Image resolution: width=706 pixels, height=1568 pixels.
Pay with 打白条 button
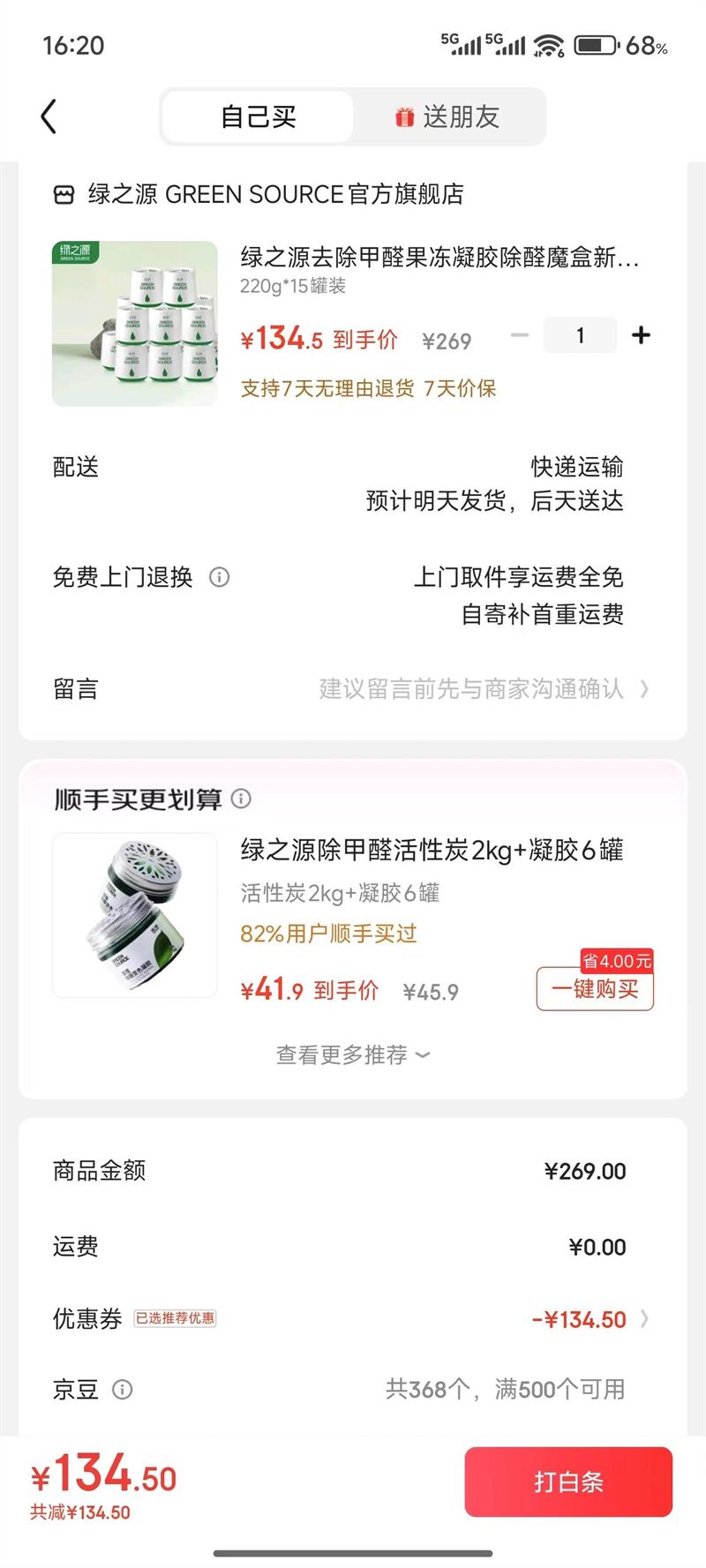568,1482
